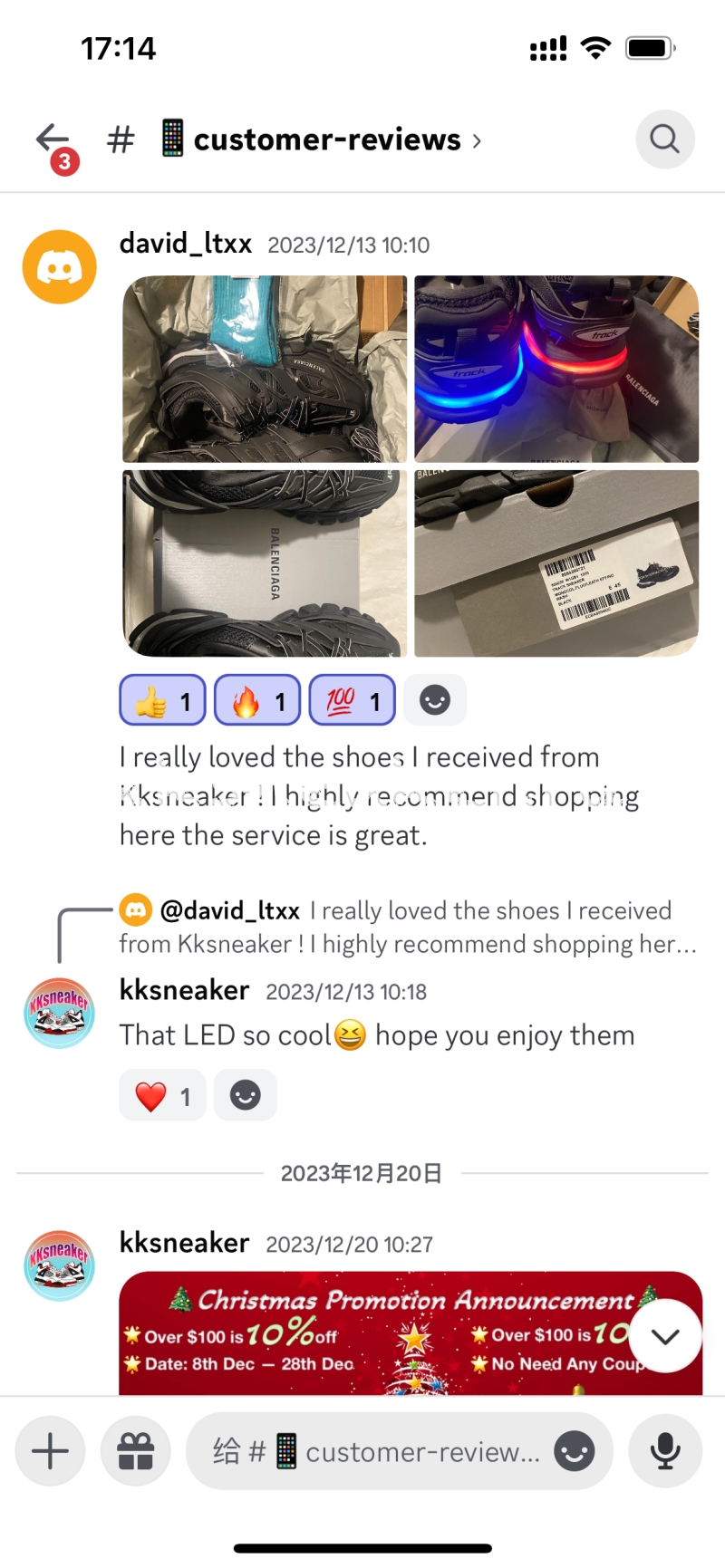Jump to the replied david_ltxx message
The width and height of the screenshot is (725, 1568).
[x=408, y=927]
